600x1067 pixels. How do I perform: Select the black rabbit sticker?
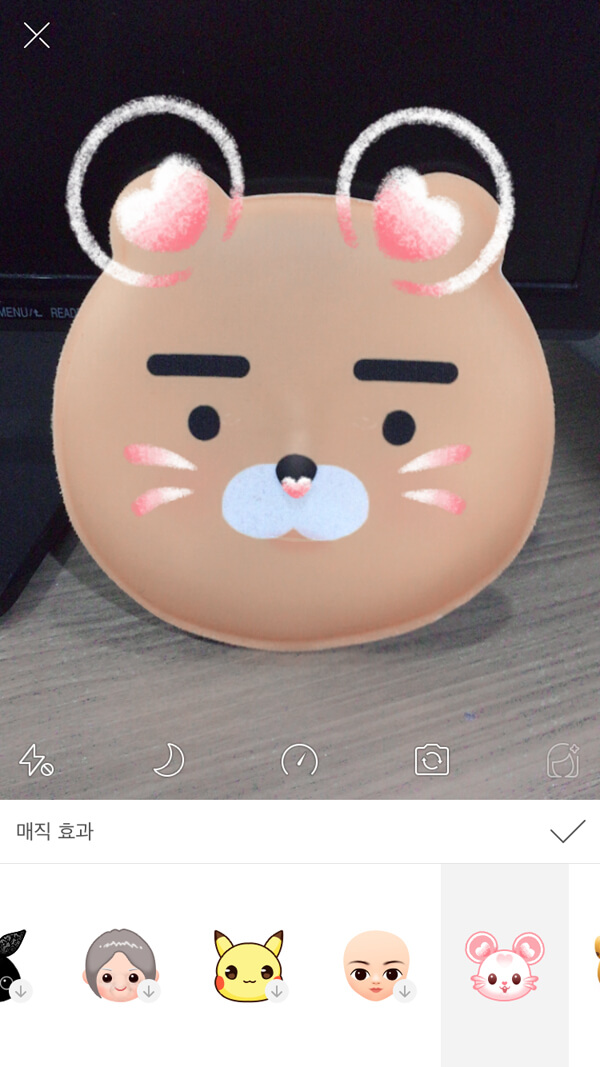pyautogui.click(x=12, y=965)
